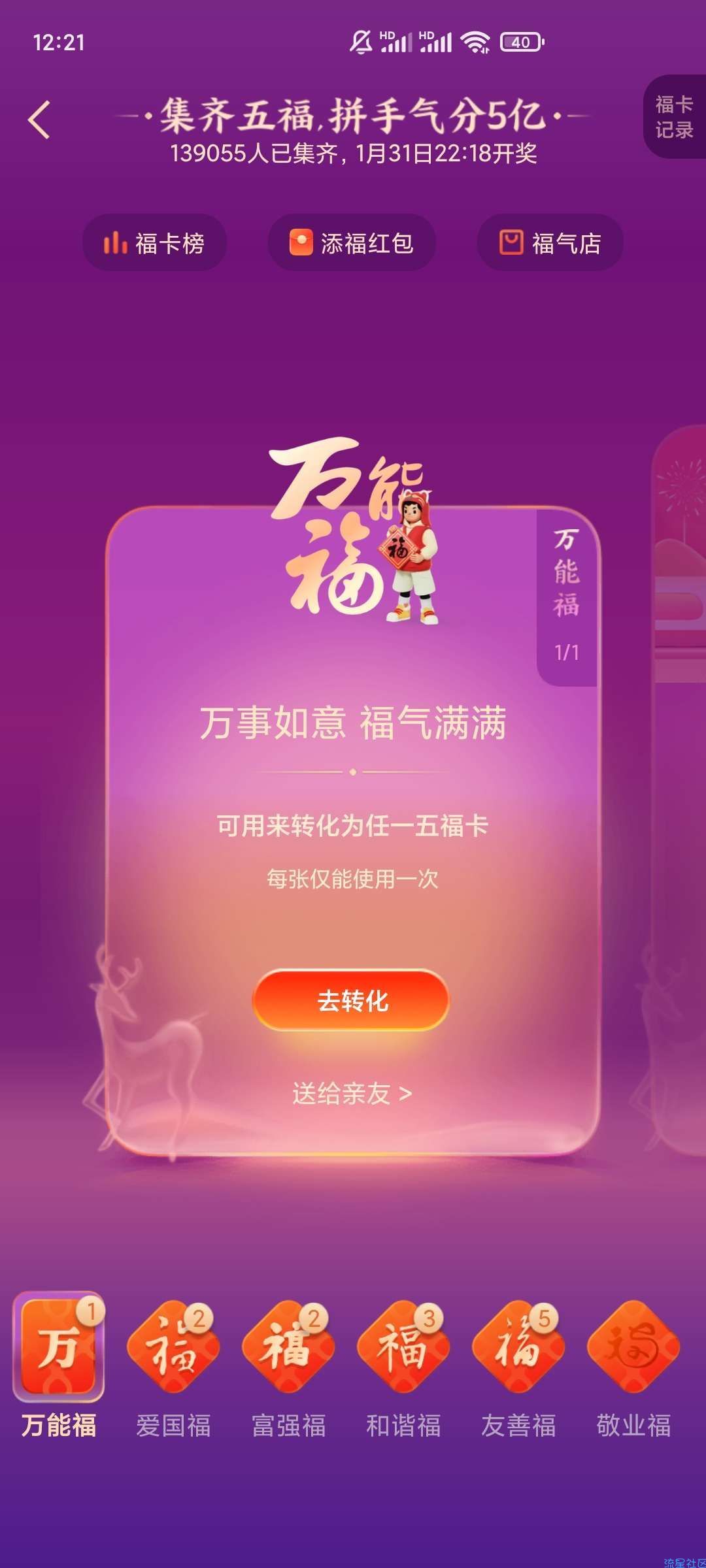Image resolution: width=706 pixels, height=1568 pixels.
Task: Open 福卡记录 card history
Action: (x=674, y=117)
